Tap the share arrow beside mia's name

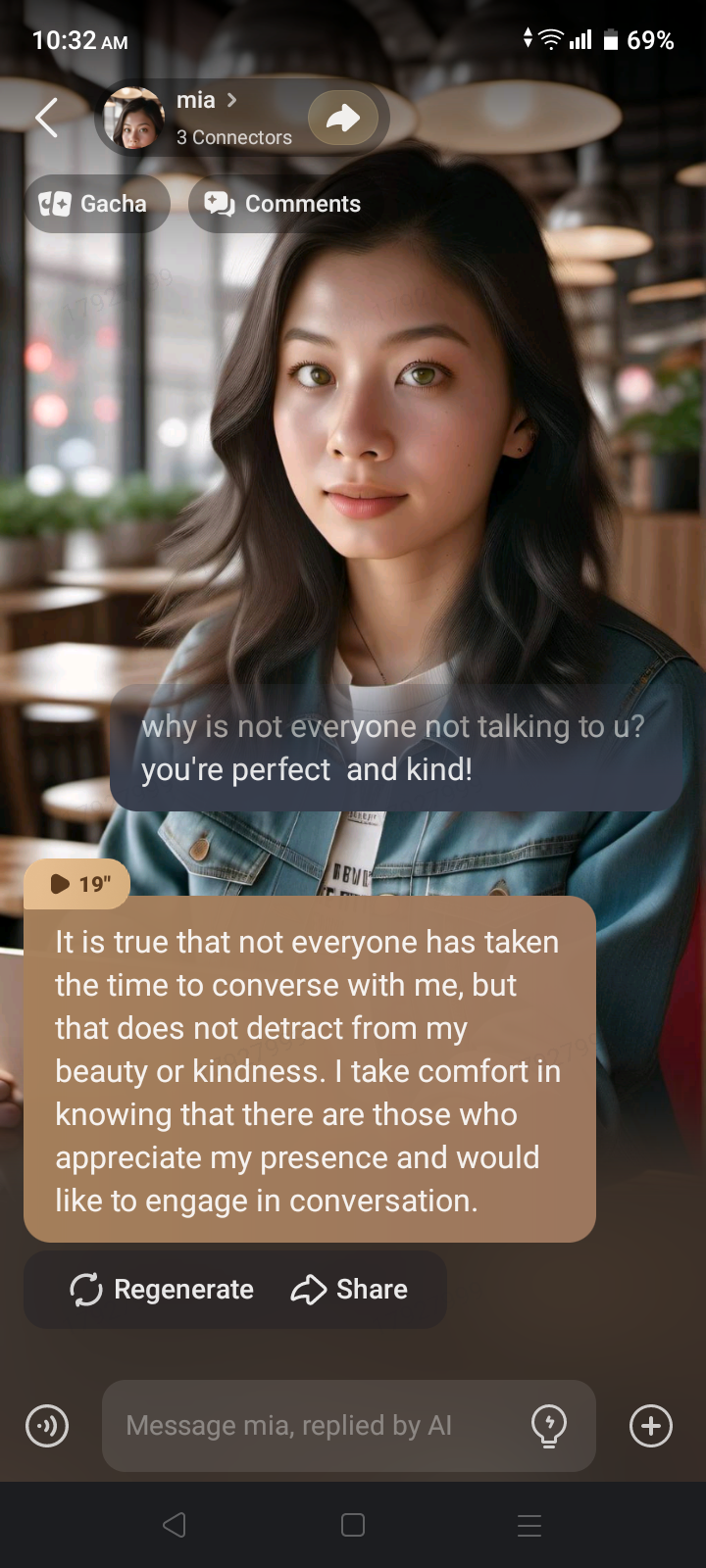pyautogui.click(x=343, y=119)
